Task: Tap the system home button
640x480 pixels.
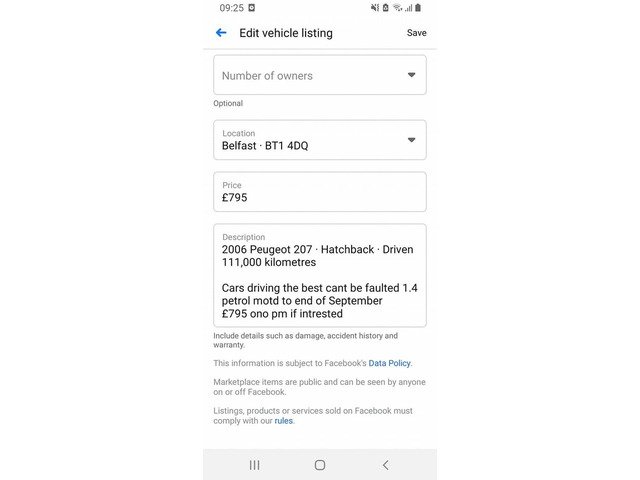Action: [319, 465]
